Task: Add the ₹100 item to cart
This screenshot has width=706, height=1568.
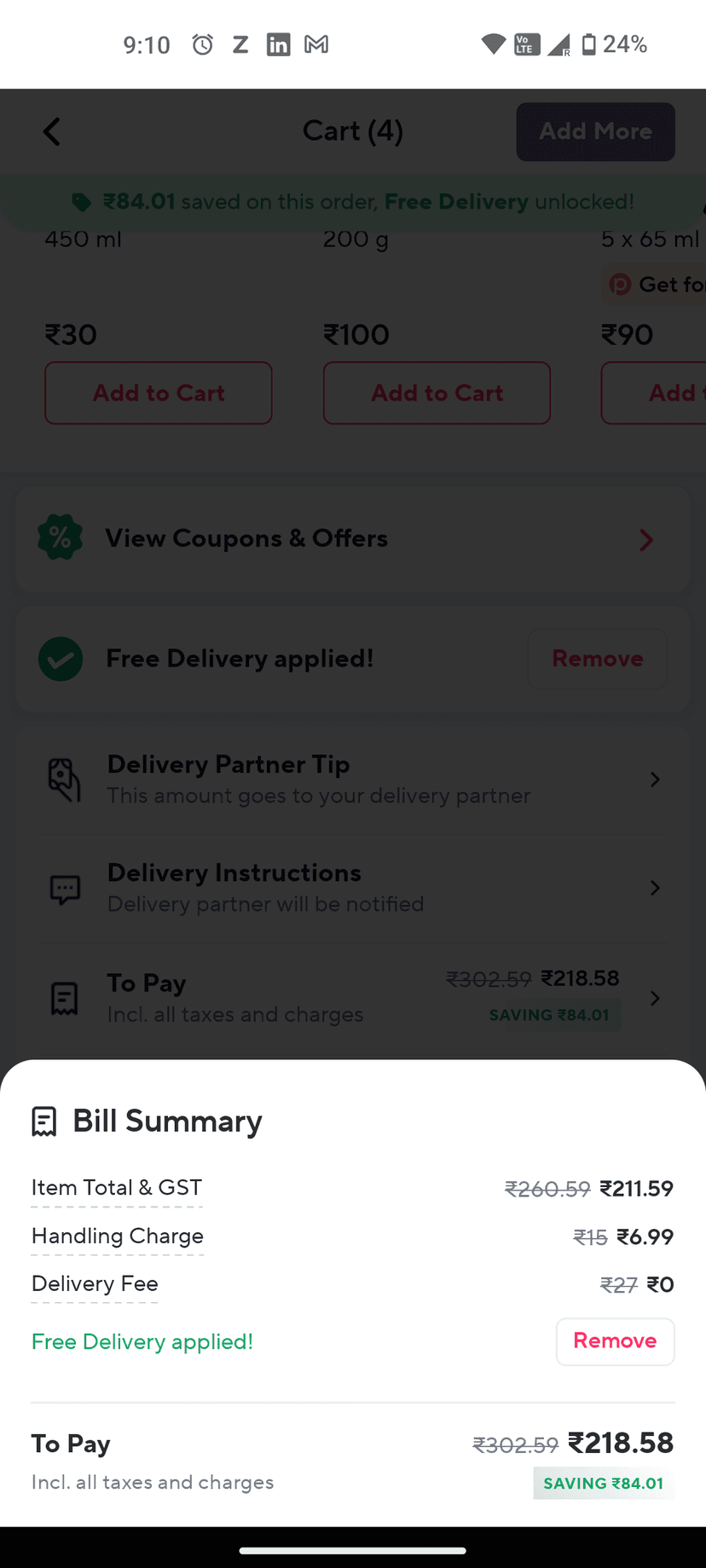Action: click(x=437, y=393)
